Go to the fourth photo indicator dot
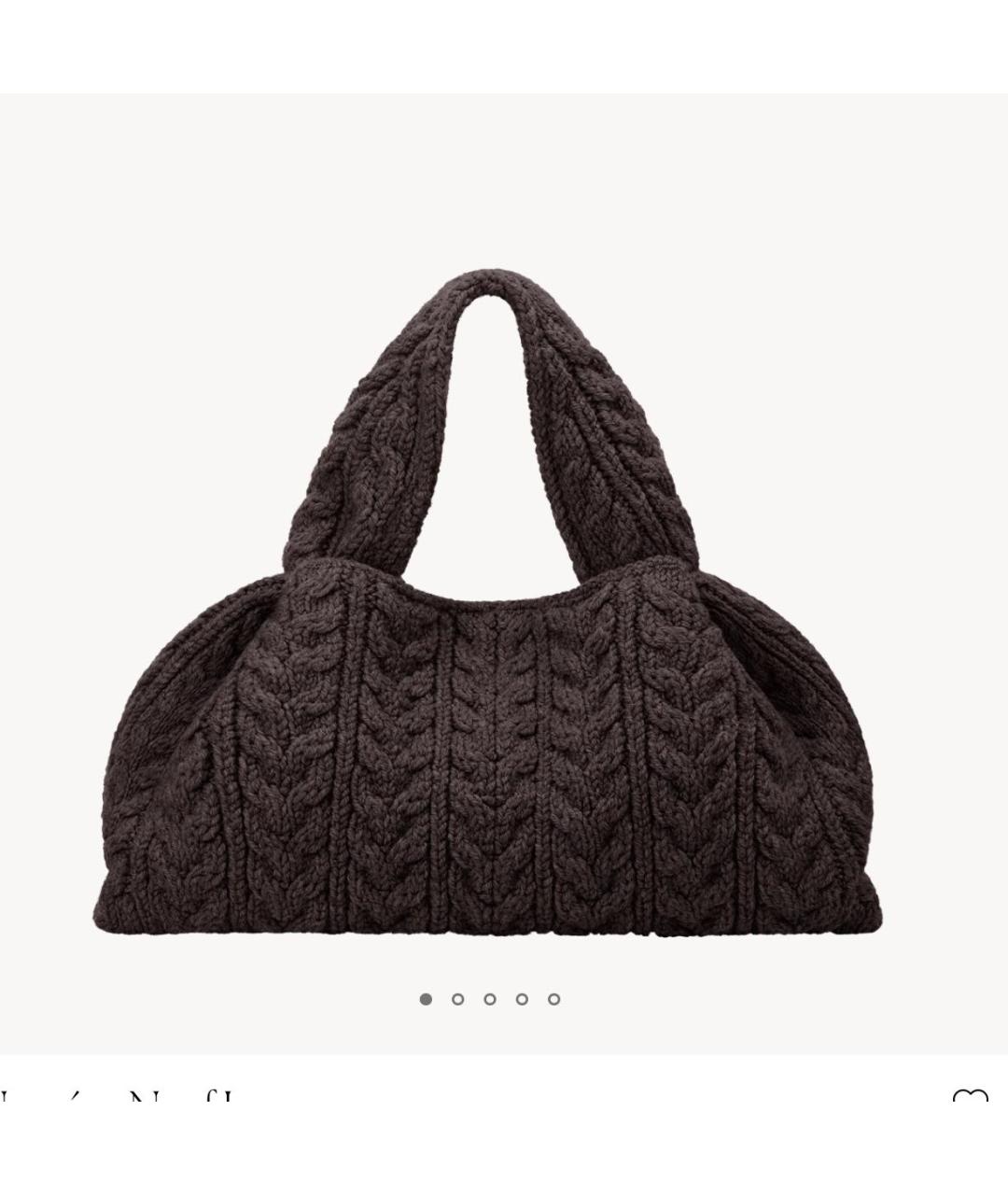The width and height of the screenshot is (1008, 1195). [522, 999]
